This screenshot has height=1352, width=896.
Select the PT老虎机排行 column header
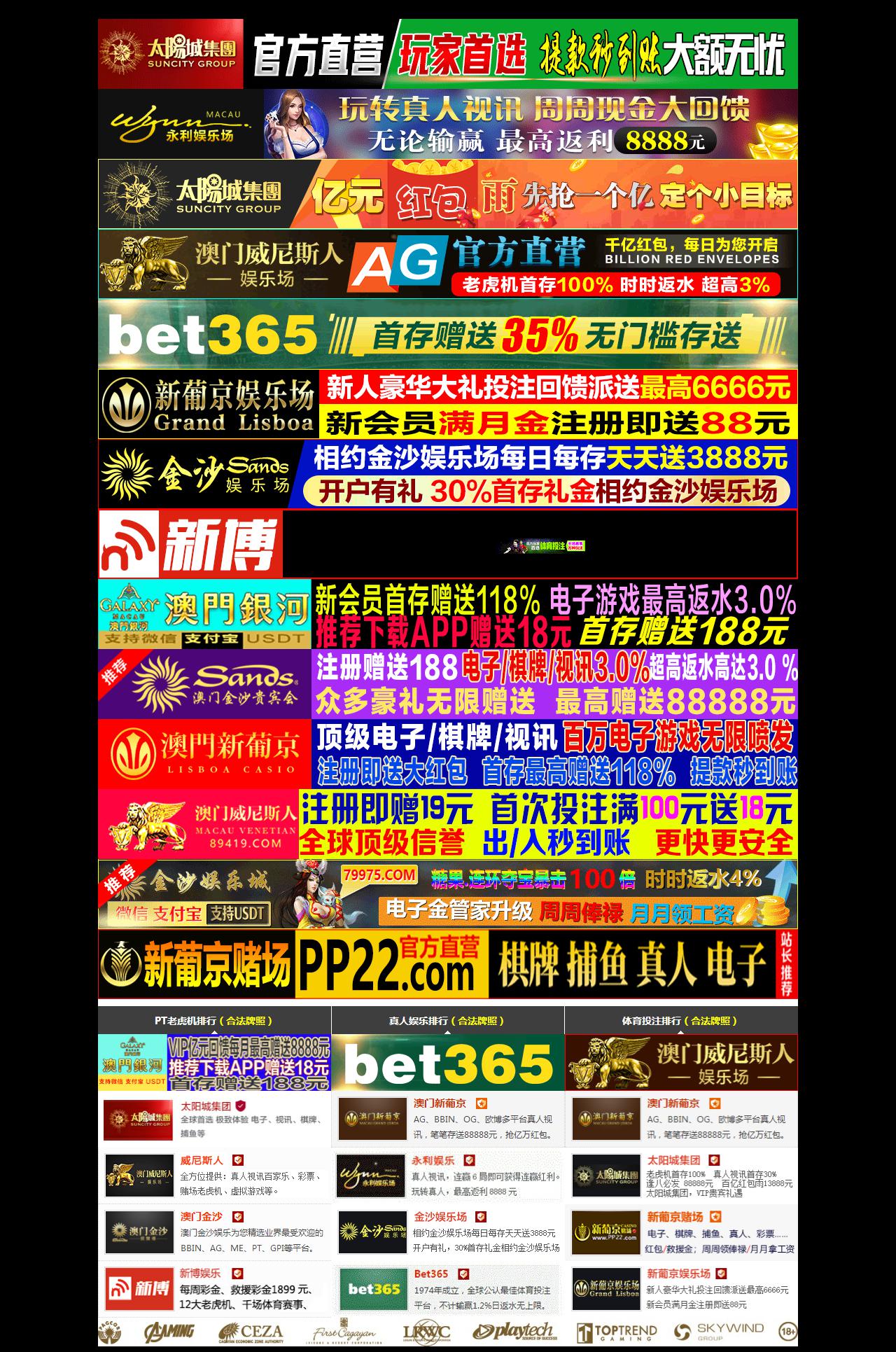(213, 1021)
